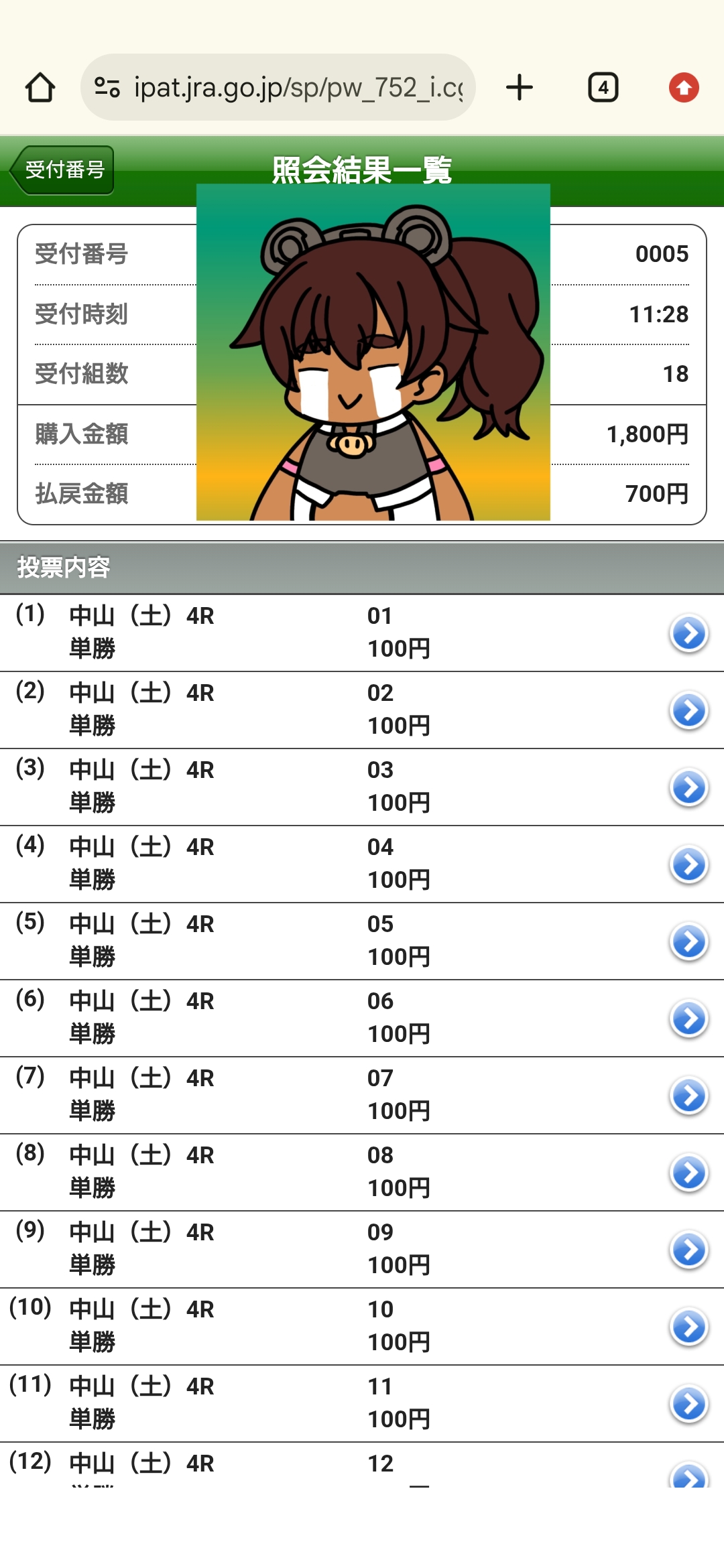The width and height of the screenshot is (724, 1568).
Task: Open a new browser tab
Action: [x=520, y=88]
